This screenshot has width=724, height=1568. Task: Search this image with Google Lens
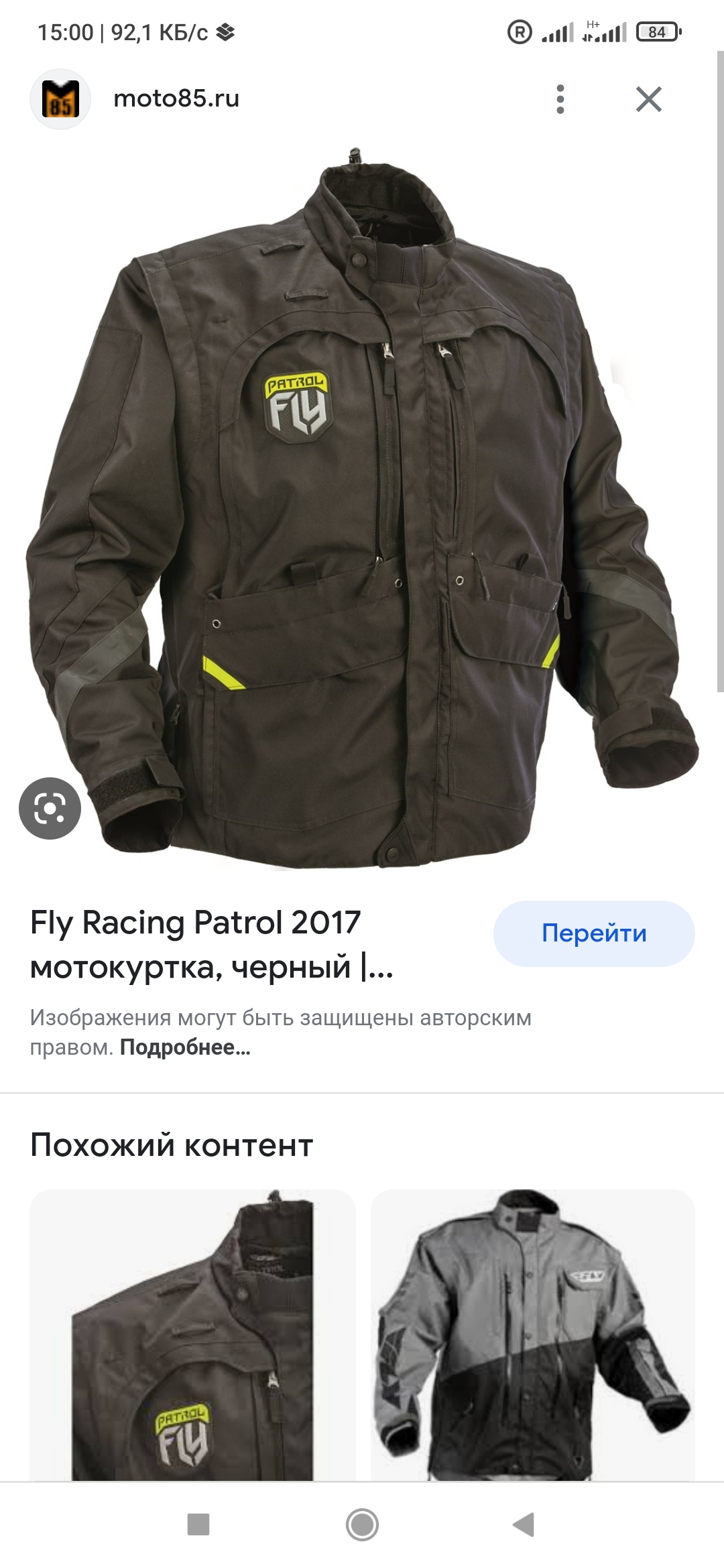click(x=50, y=808)
